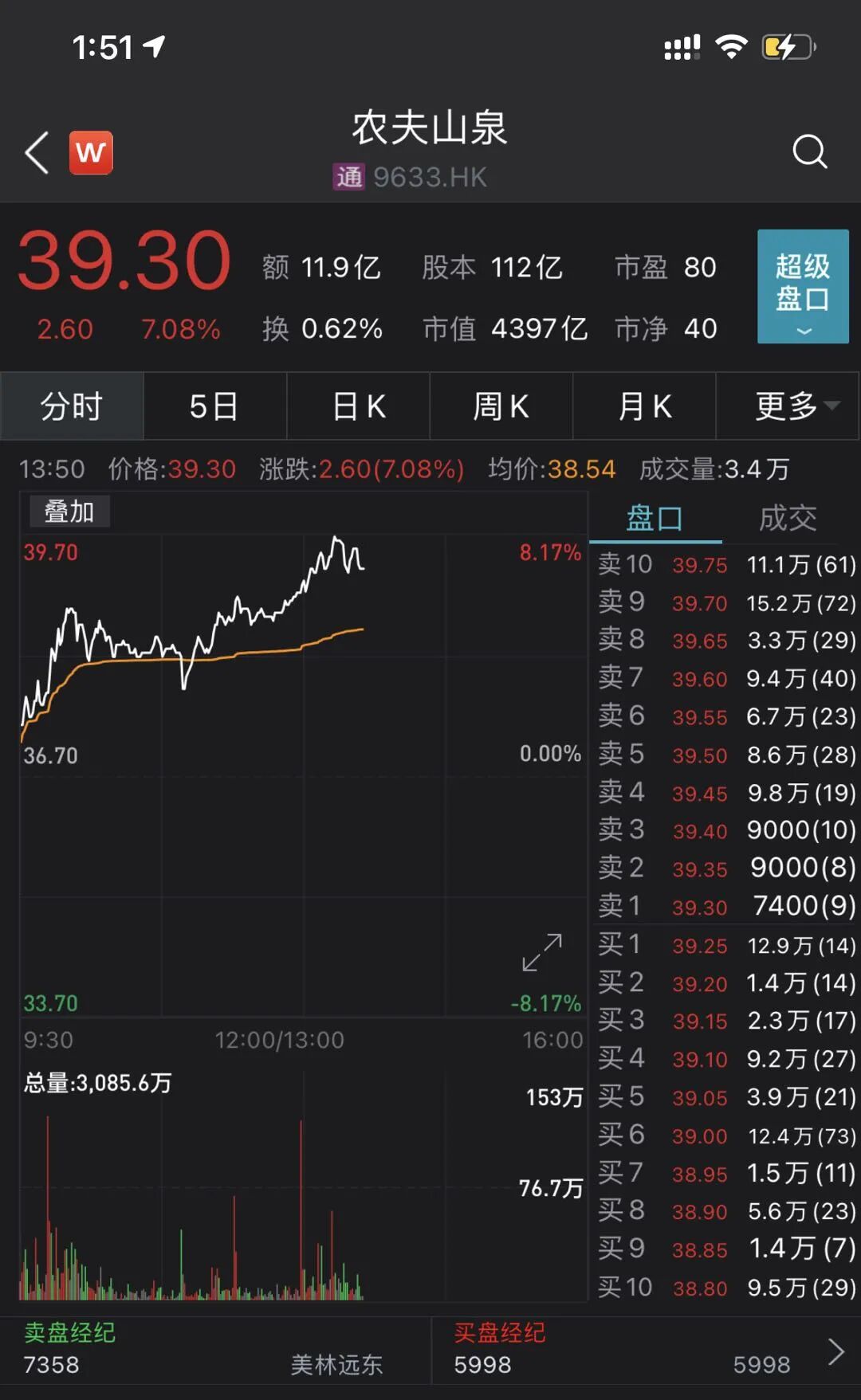Show the 周K chart
The image size is (861, 1400).
[x=501, y=406]
